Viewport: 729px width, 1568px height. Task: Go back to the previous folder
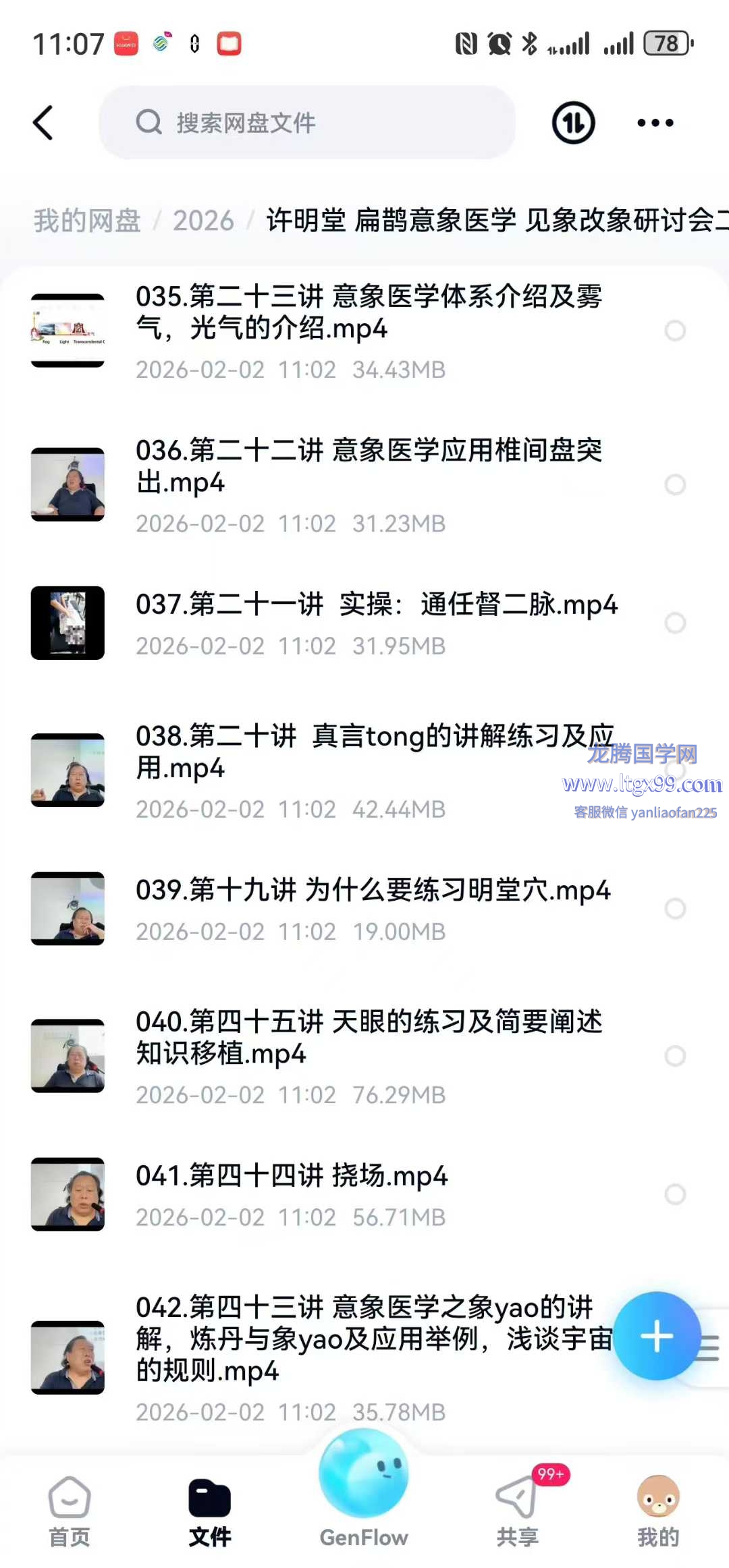[x=43, y=123]
